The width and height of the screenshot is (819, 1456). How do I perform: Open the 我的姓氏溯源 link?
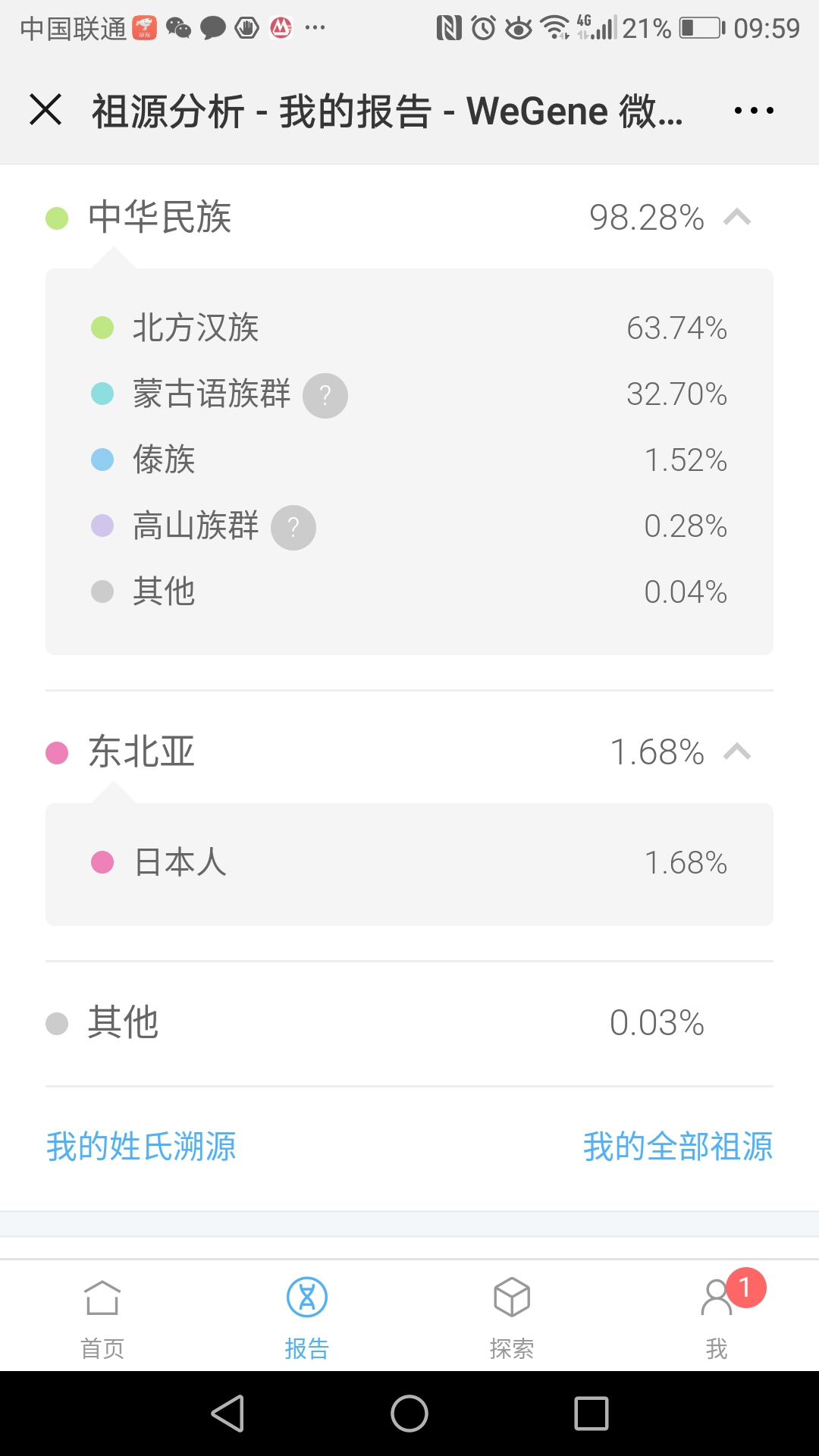coord(141,1146)
